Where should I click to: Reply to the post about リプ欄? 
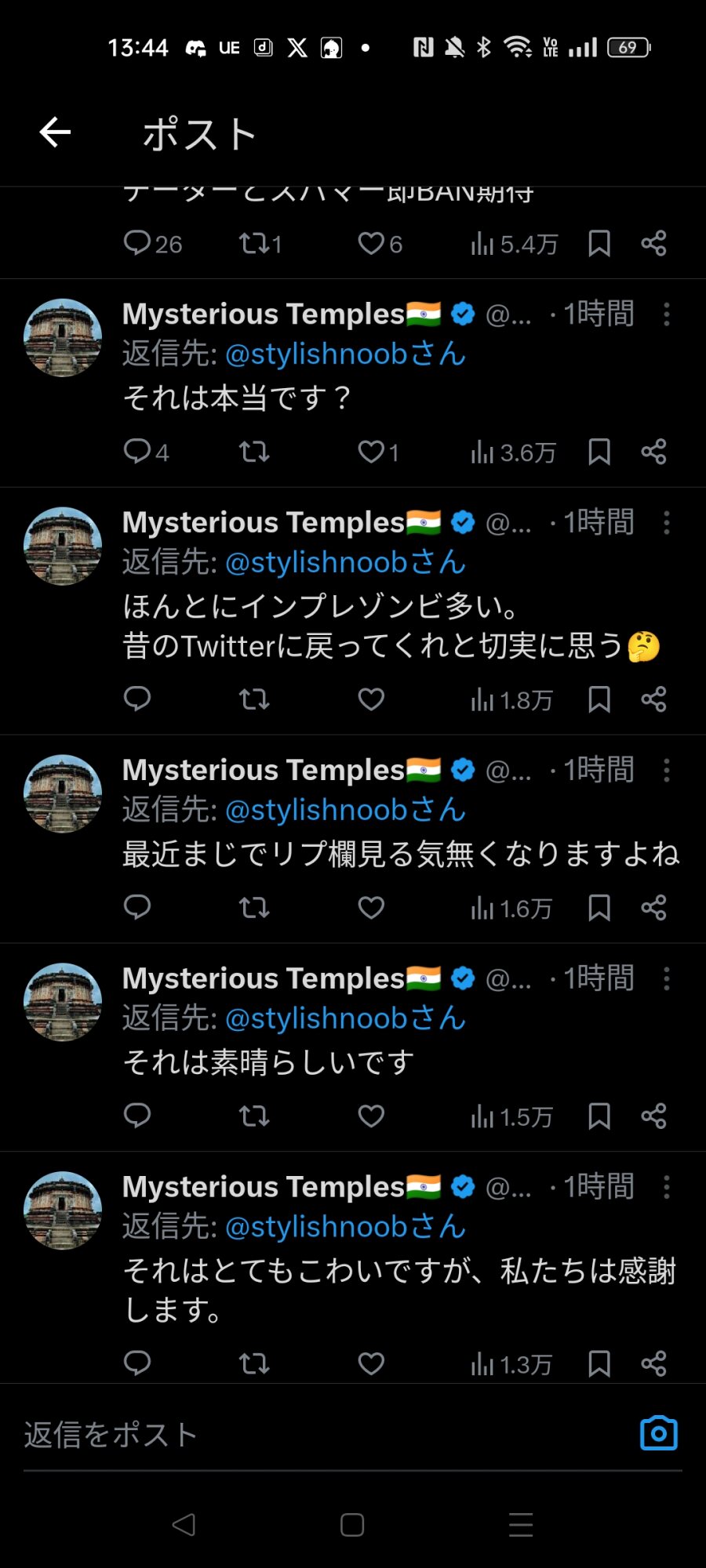tap(137, 907)
